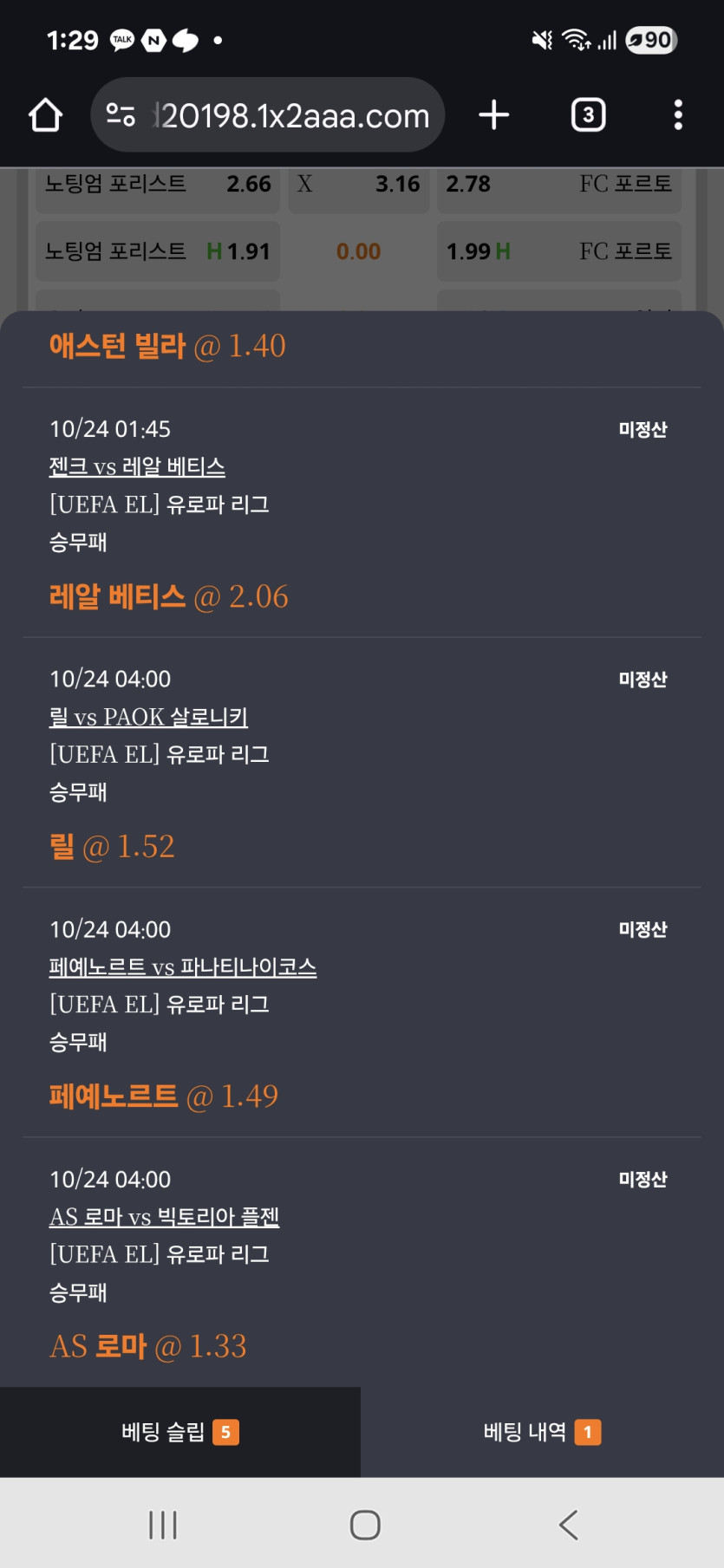
Task: Open the browser overflow menu
Action: 678,115
